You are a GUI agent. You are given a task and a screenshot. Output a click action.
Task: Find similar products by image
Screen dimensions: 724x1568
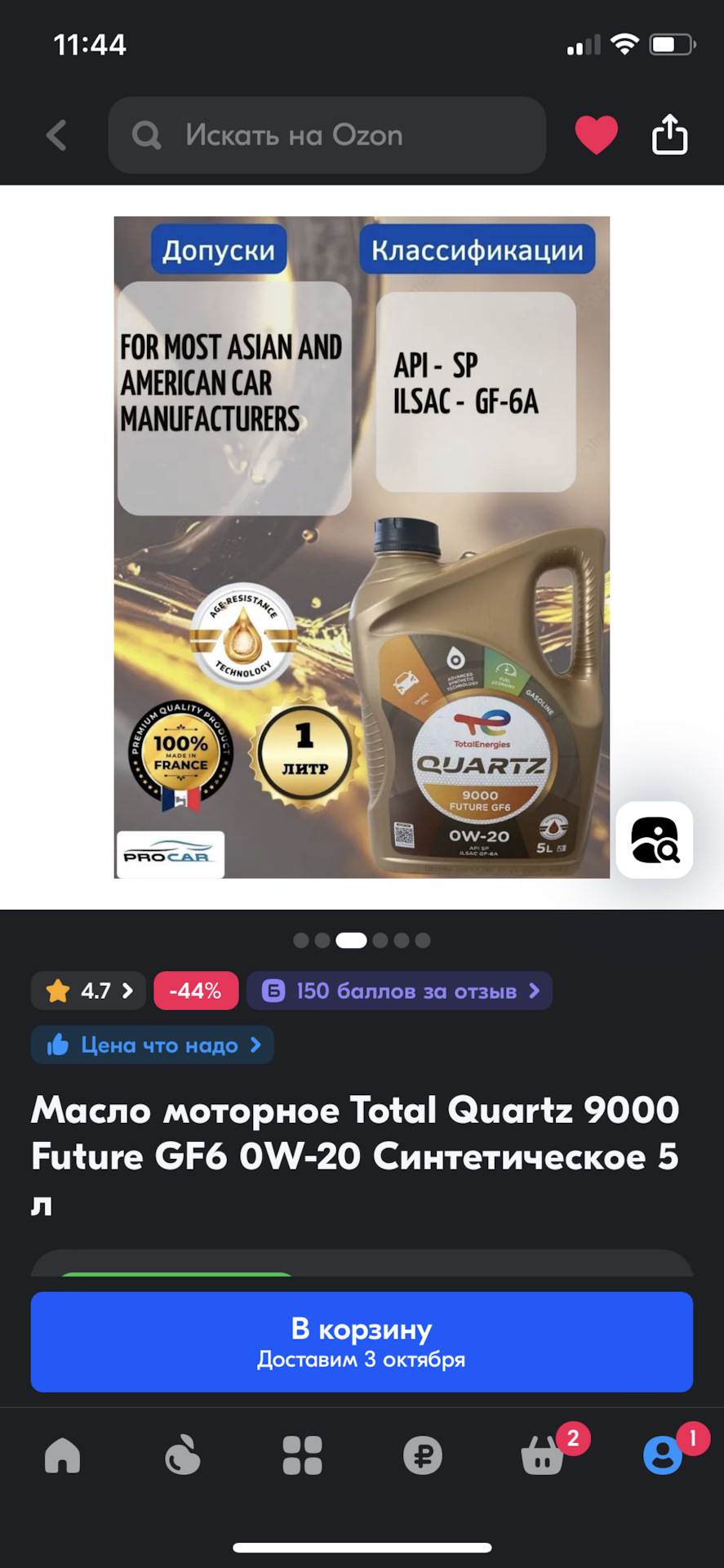655,840
